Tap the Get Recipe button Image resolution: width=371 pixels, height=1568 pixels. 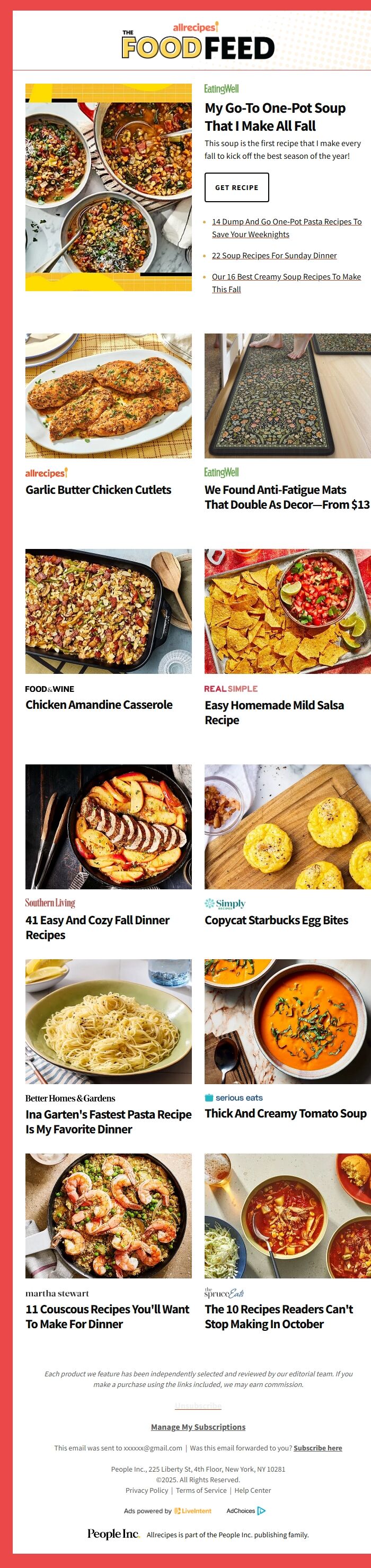pos(236,187)
